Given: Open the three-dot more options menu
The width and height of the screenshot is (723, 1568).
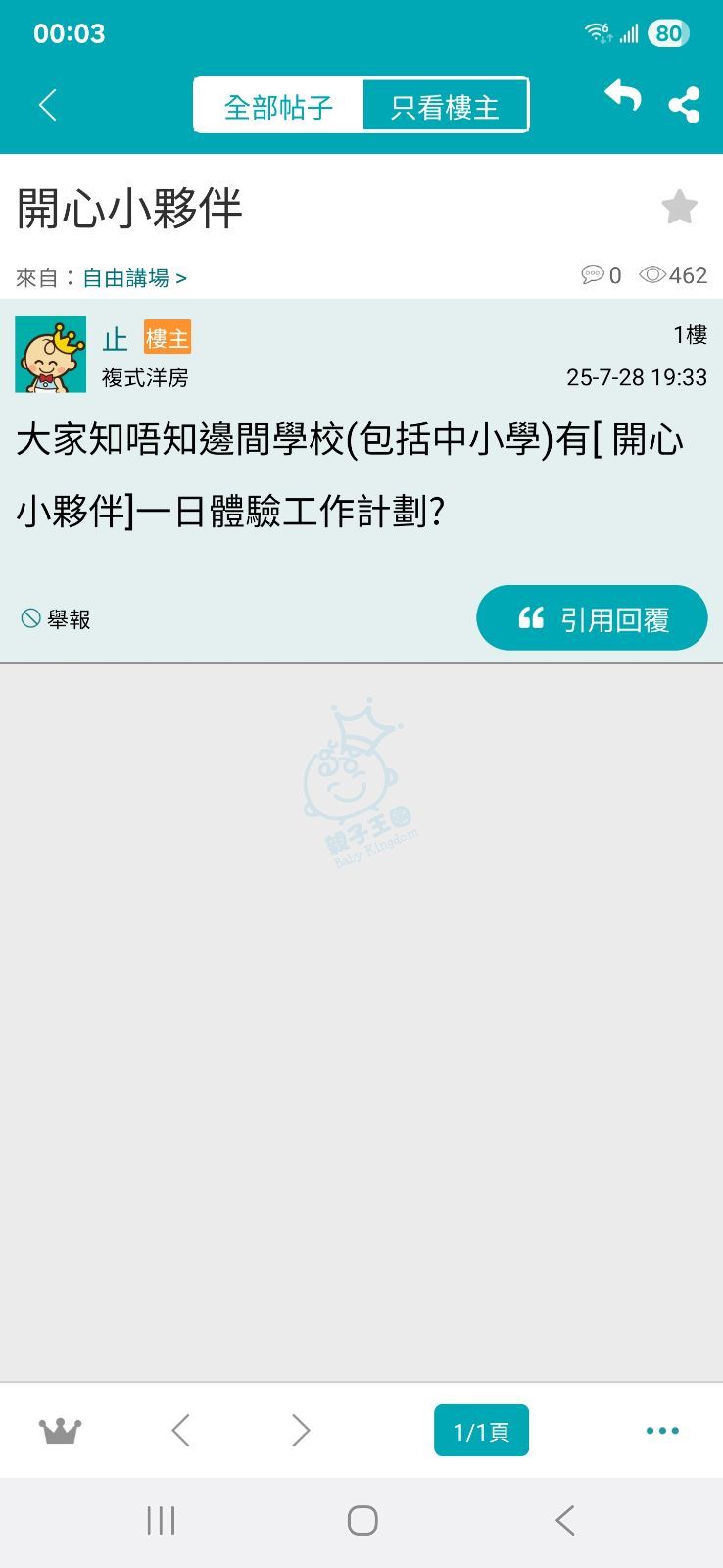Looking at the screenshot, I should (x=662, y=1431).
